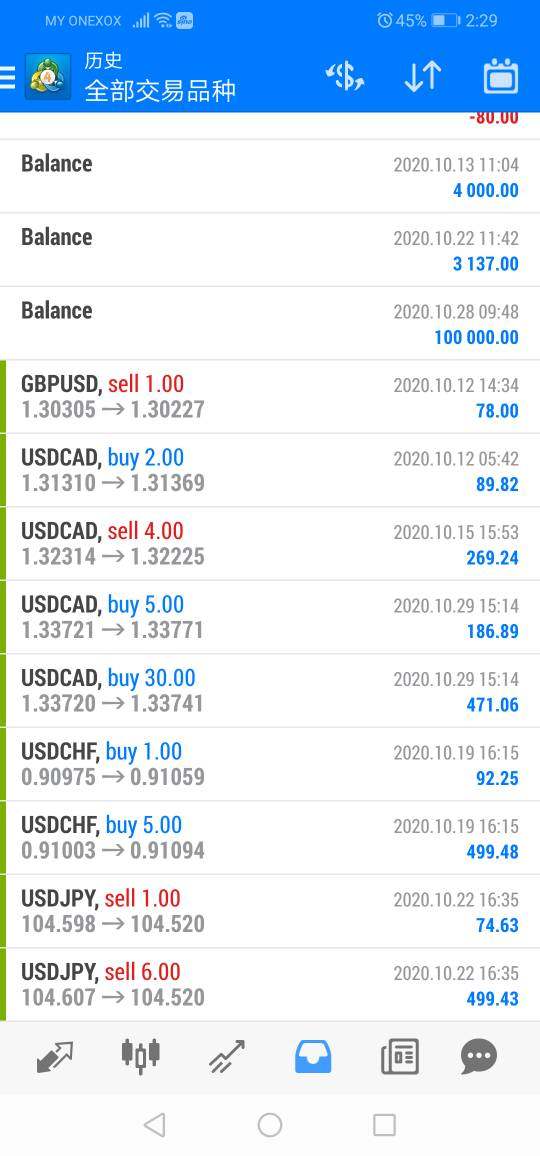Tap the currency symbol filter icon
Image resolution: width=540 pixels, height=1156 pixels.
345,77
